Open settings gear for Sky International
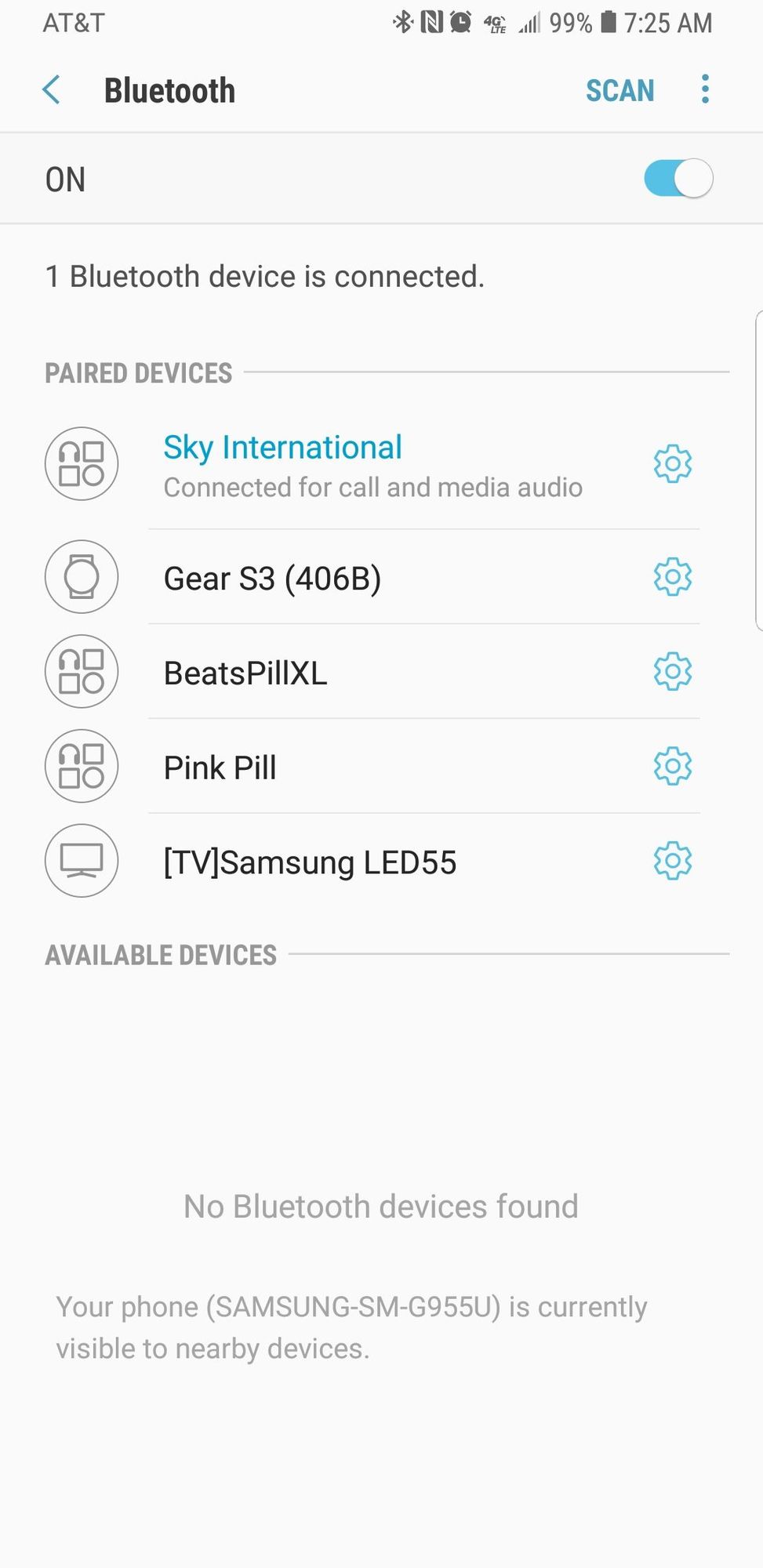The height and width of the screenshot is (1568, 763). coord(673,464)
